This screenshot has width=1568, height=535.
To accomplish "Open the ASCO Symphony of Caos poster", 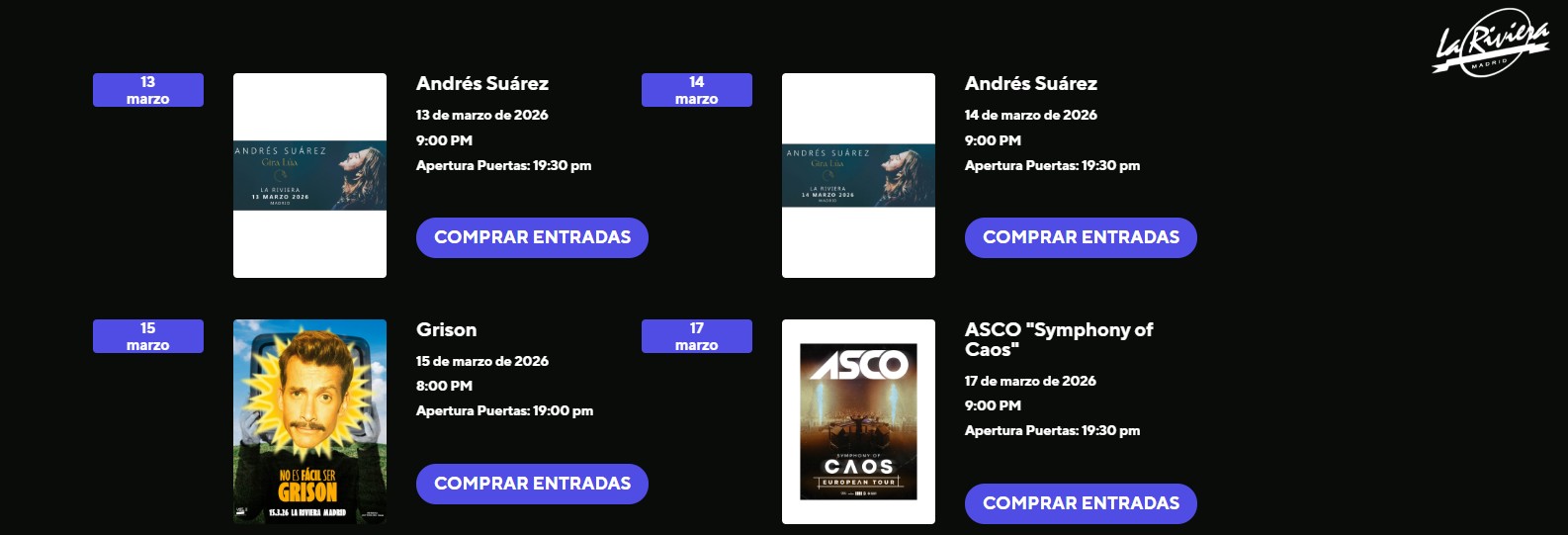I will [858, 421].
